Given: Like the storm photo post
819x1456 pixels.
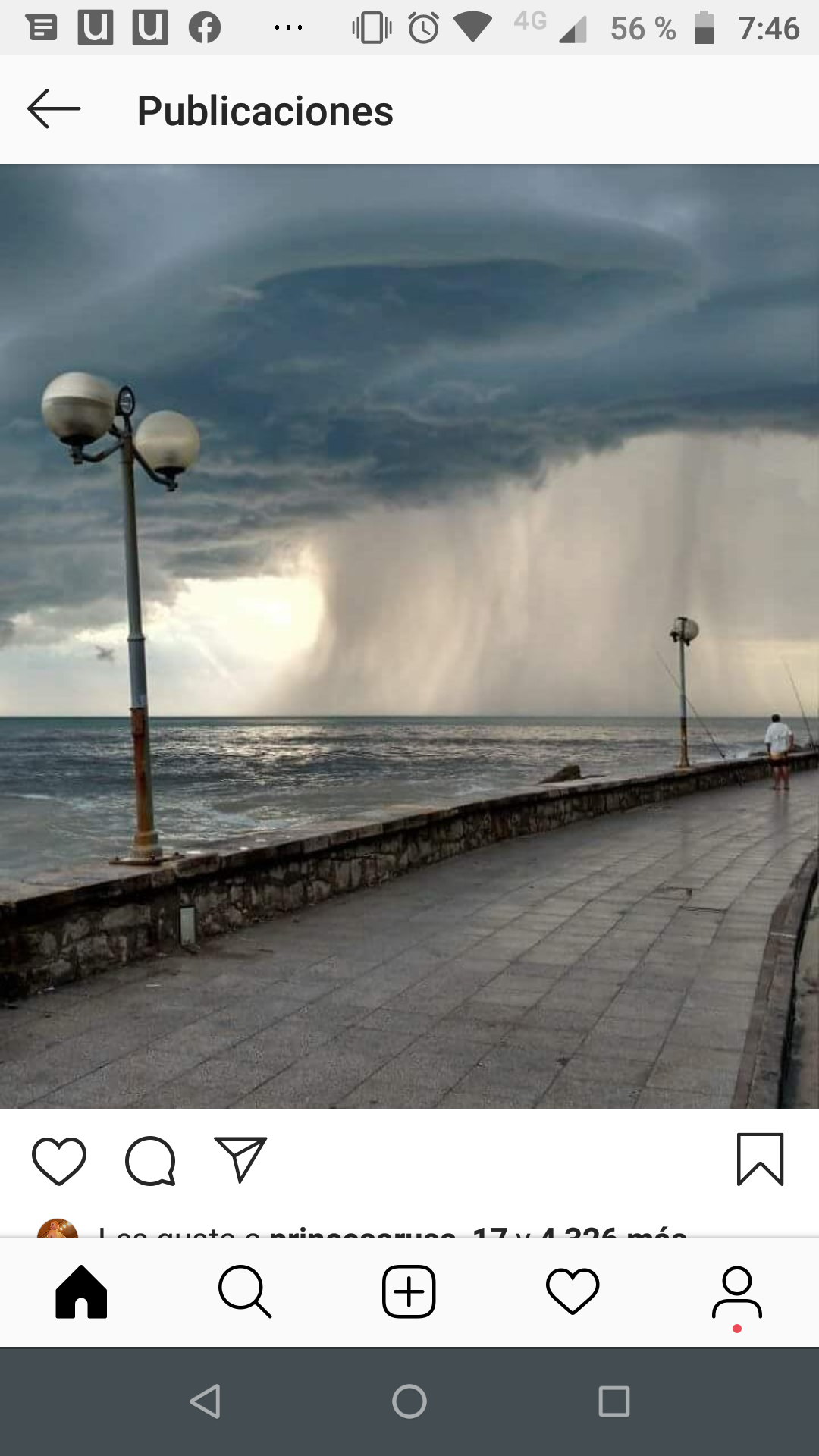Looking at the screenshot, I should (x=59, y=1161).
